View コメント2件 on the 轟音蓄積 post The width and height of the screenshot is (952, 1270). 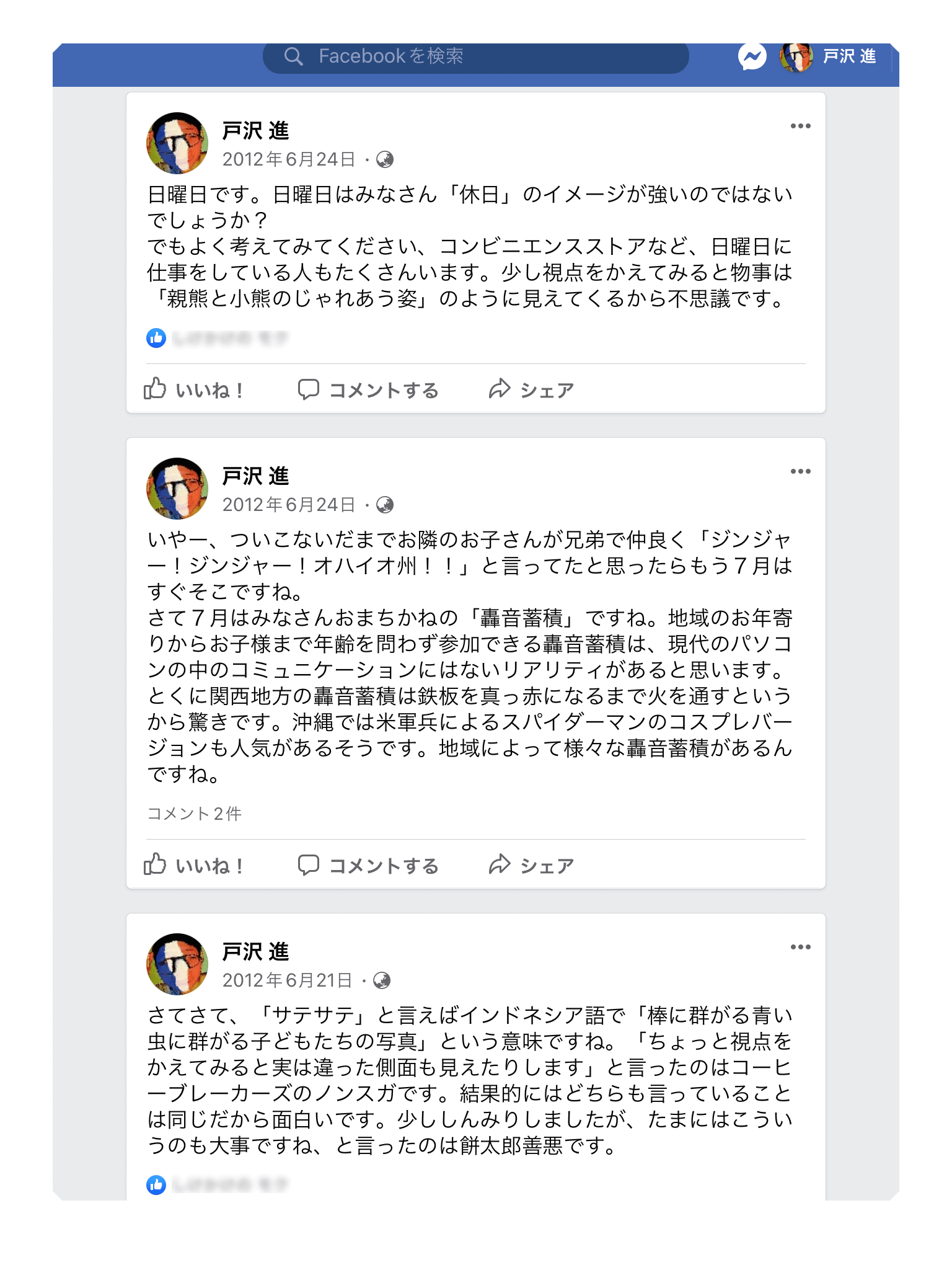click(194, 814)
